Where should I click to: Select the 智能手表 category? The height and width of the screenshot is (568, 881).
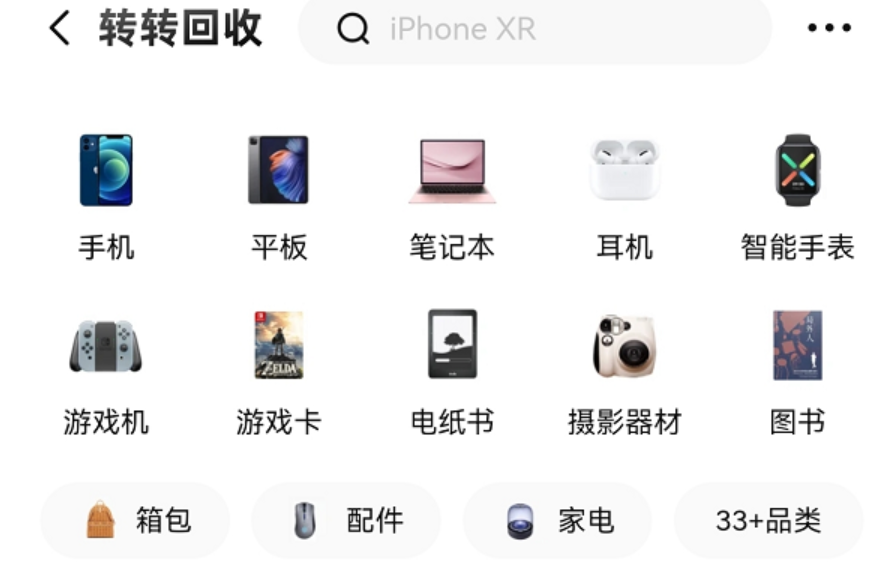(x=797, y=195)
